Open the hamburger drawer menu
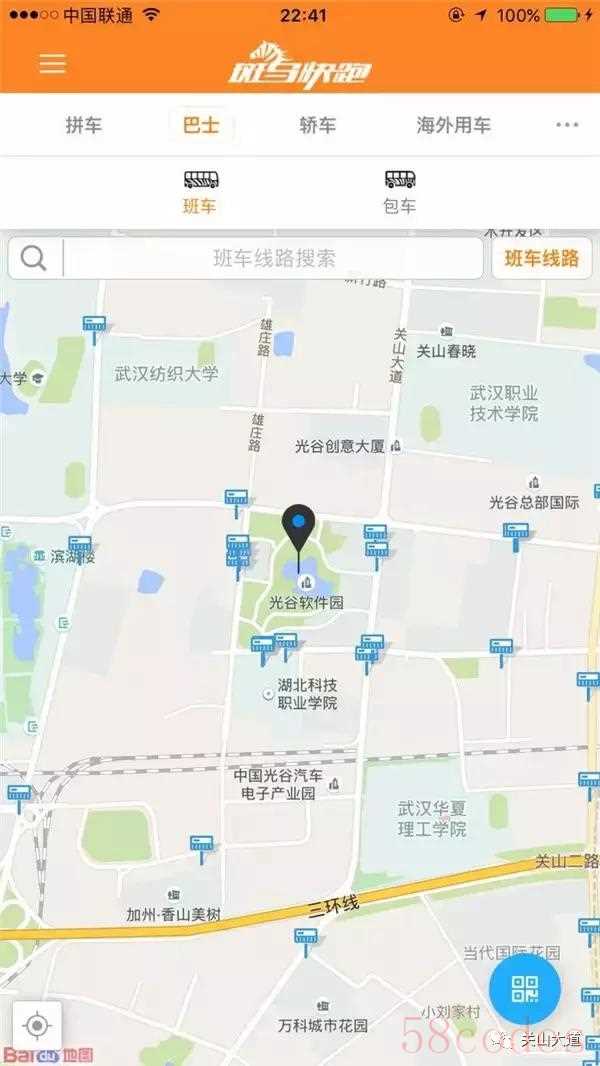 pyautogui.click(x=52, y=63)
